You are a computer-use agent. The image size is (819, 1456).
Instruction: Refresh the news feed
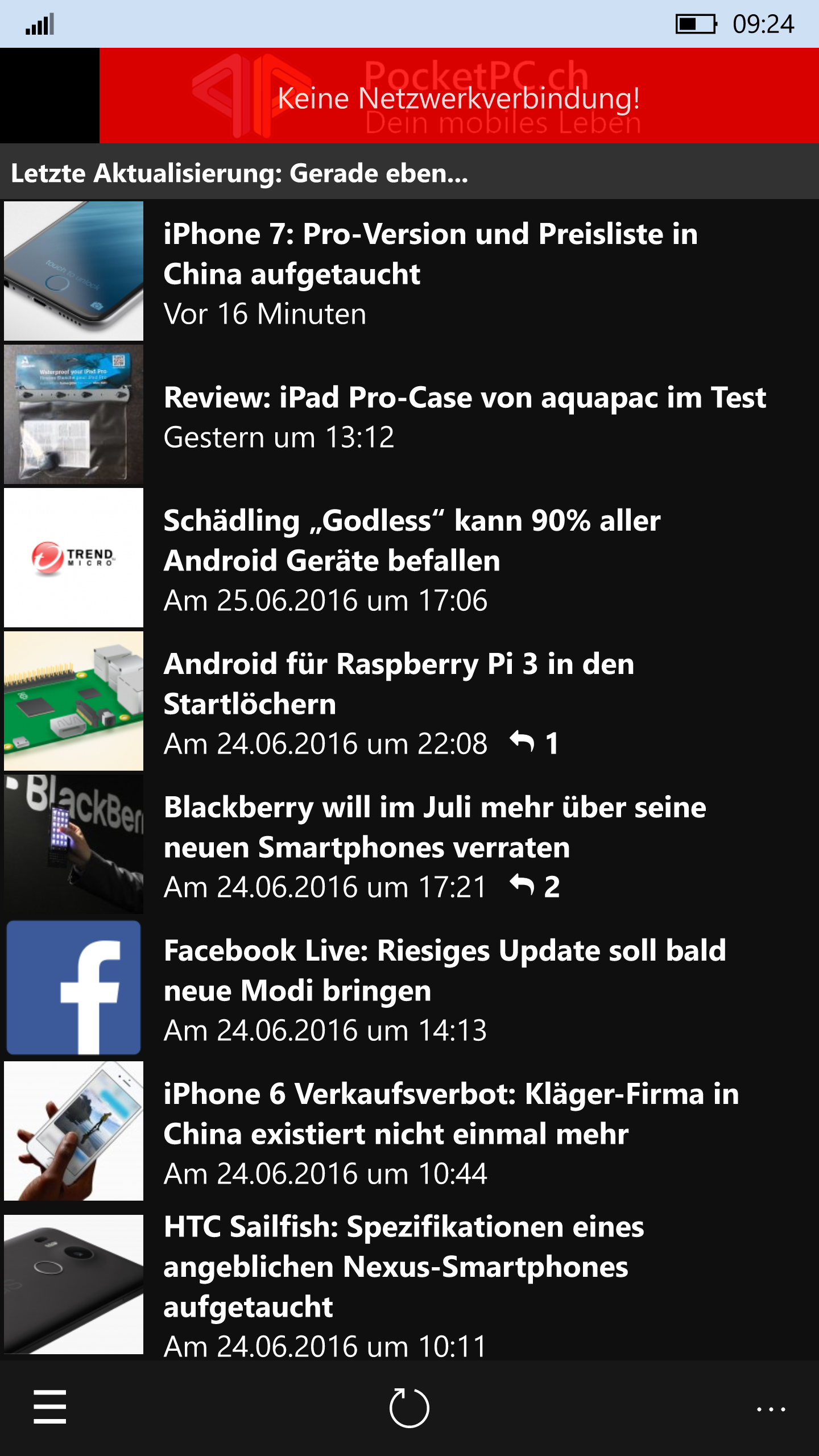coord(409,1408)
